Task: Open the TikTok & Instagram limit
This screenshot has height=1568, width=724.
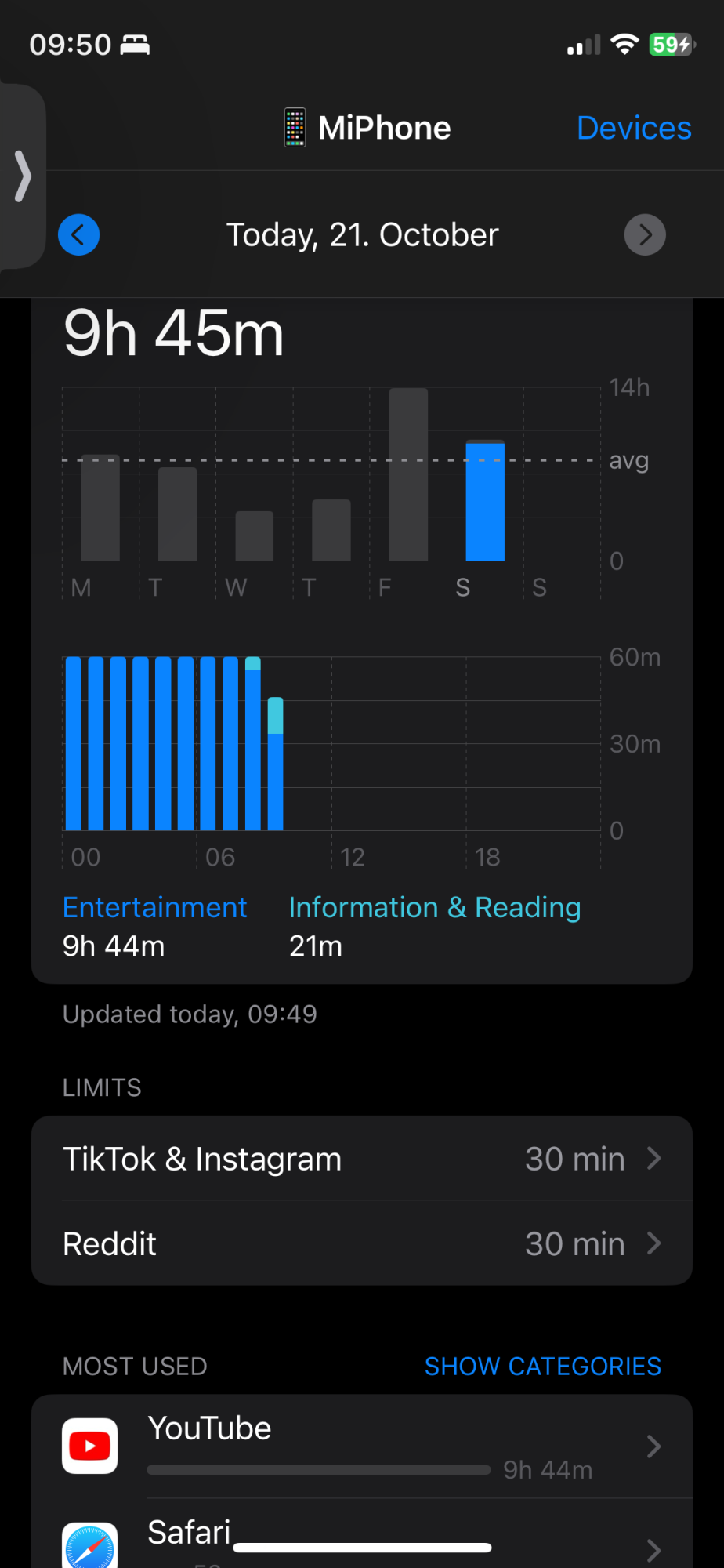Action: 362,1159
